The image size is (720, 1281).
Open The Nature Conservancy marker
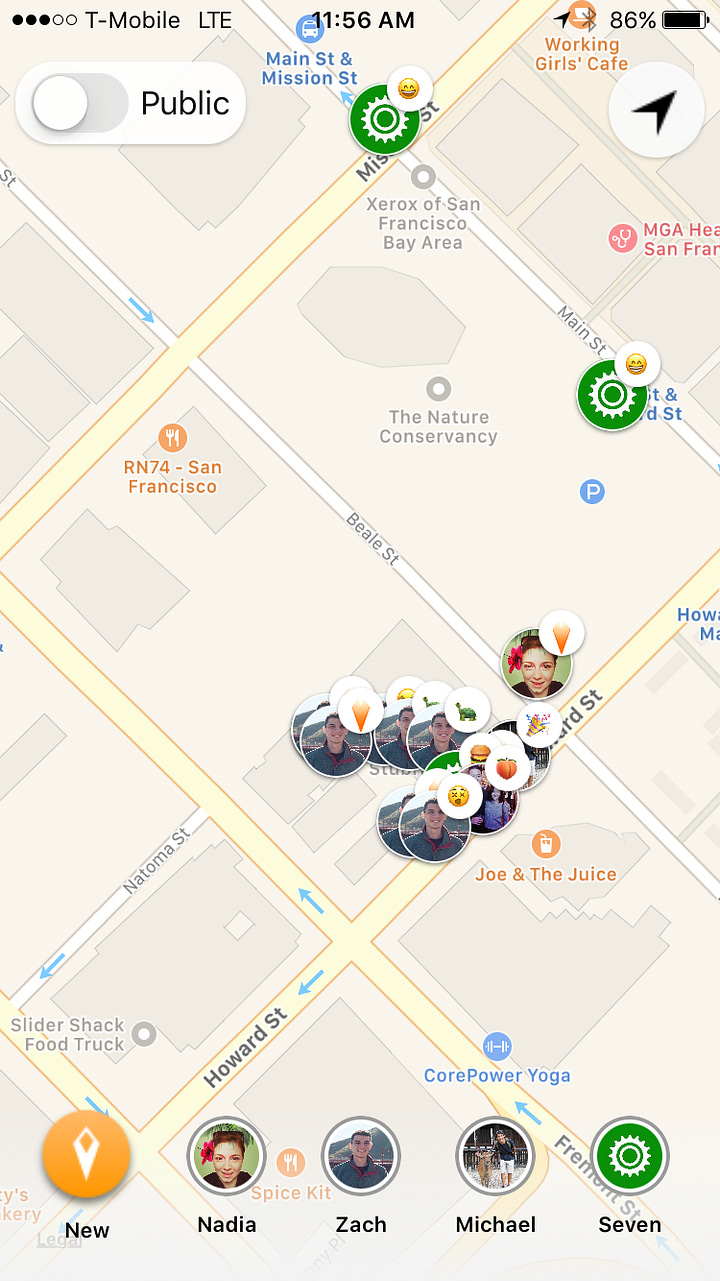coord(438,389)
